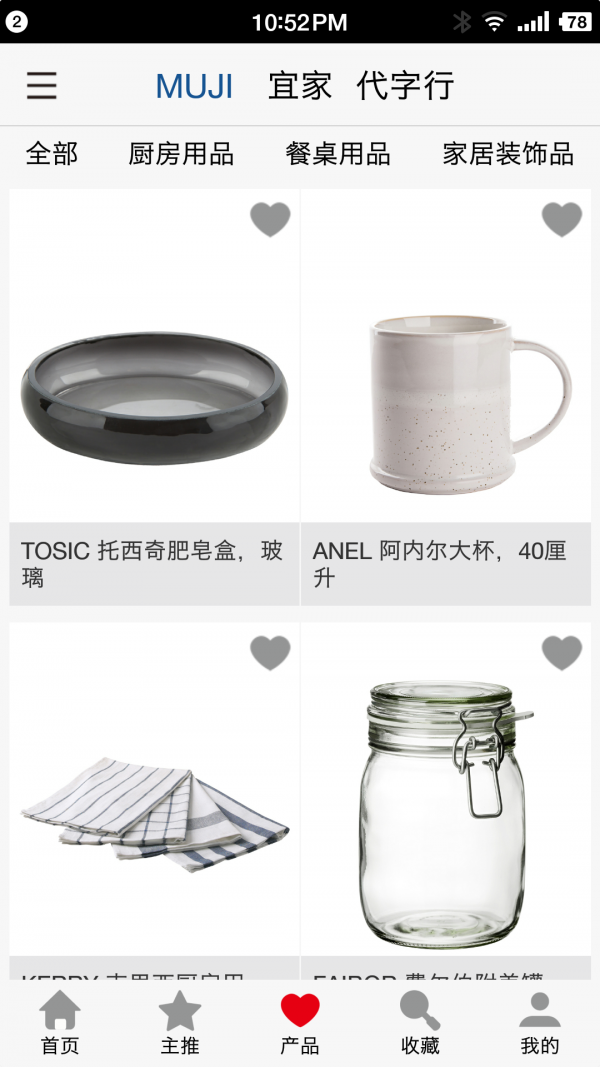Switch to the 宜家 brand tab
The width and height of the screenshot is (600, 1067).
pos(299,86)
